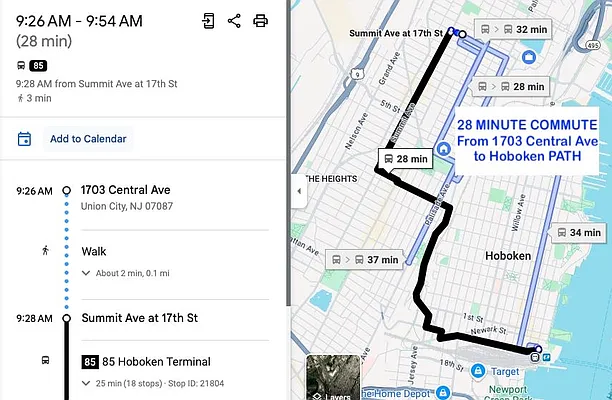Open the map Layers tile

pos(330,378)
